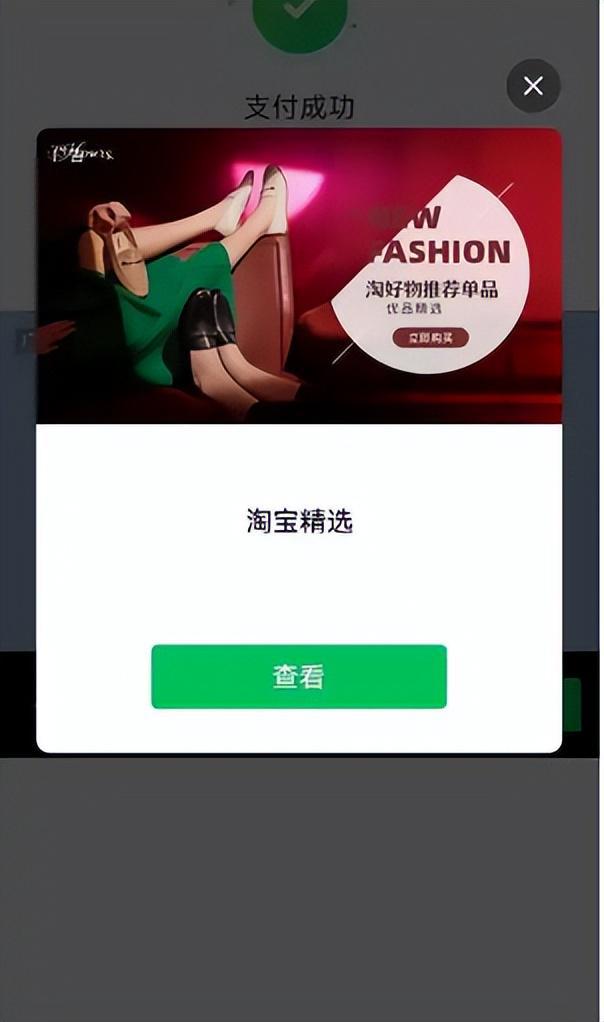
Task: Tap the green 查看 button
Action: 298,677
